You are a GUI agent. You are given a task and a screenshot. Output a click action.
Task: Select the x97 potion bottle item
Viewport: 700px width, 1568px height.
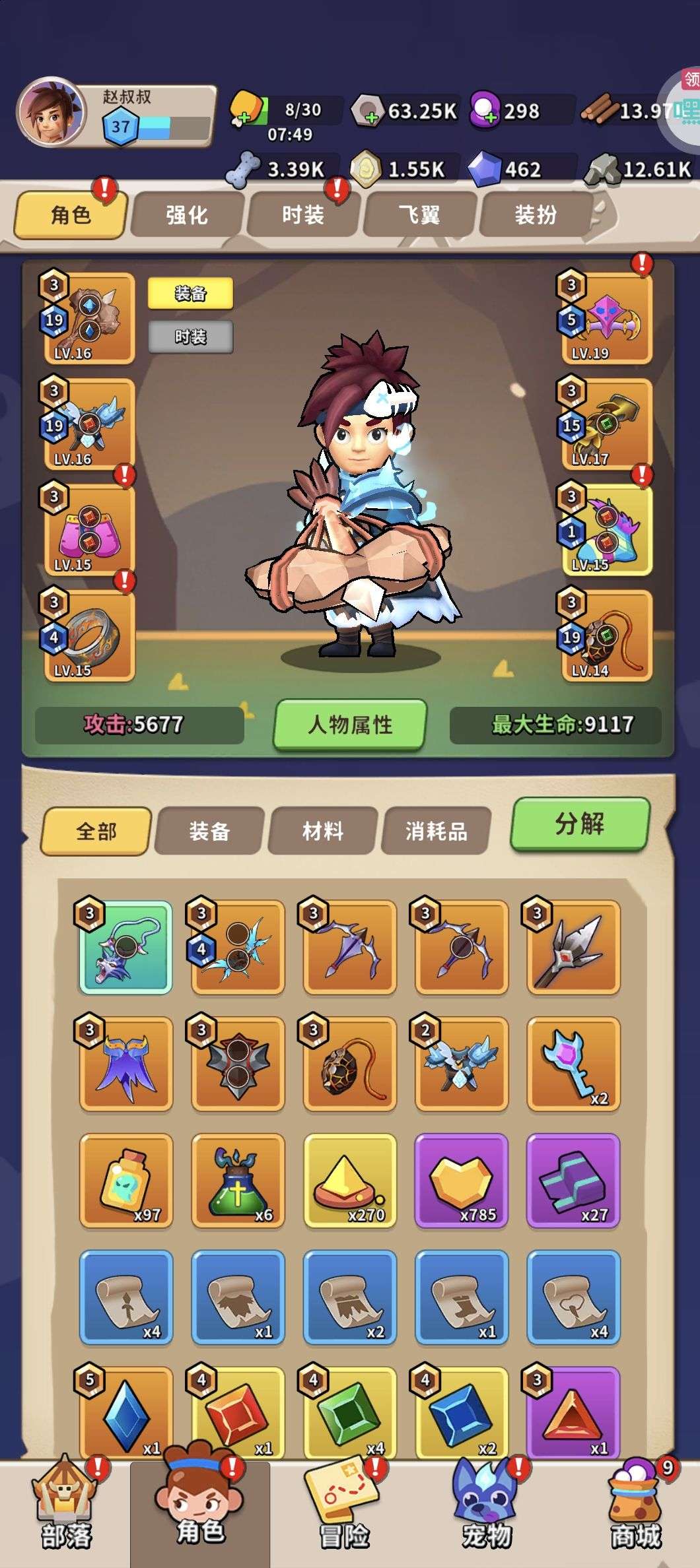coord(126,1180)
